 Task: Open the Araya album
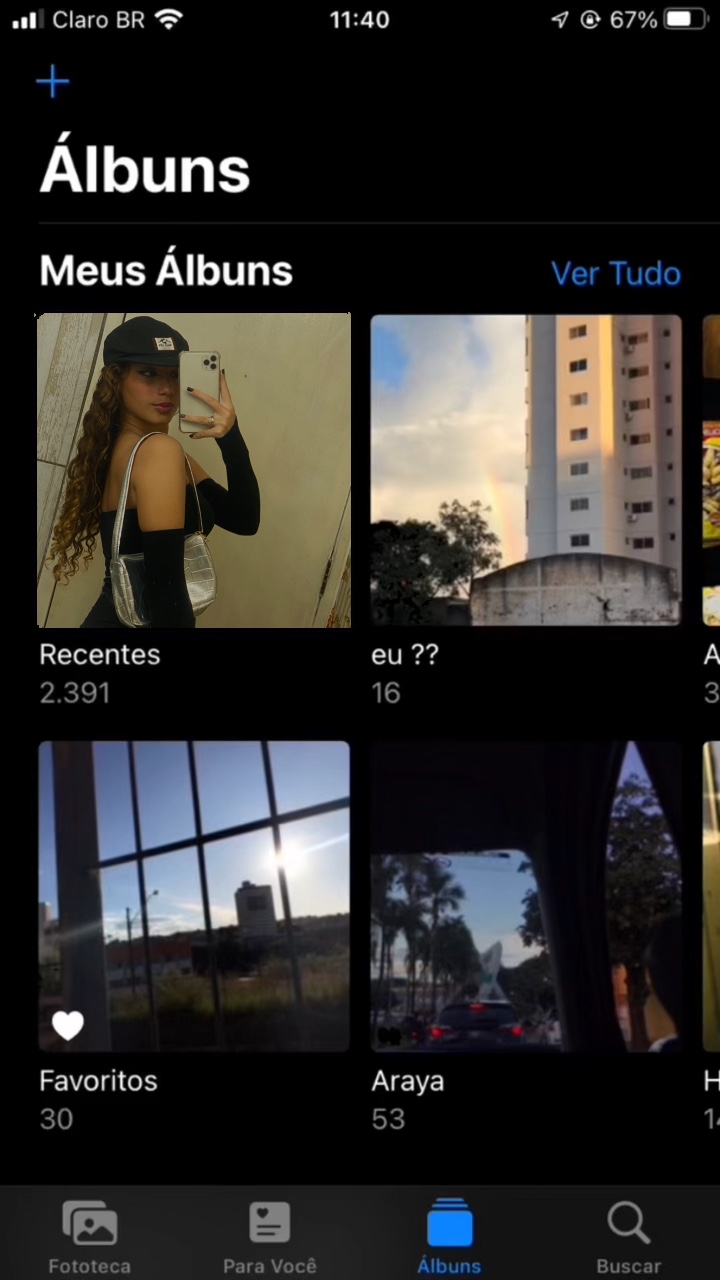[x=526, y=896]
